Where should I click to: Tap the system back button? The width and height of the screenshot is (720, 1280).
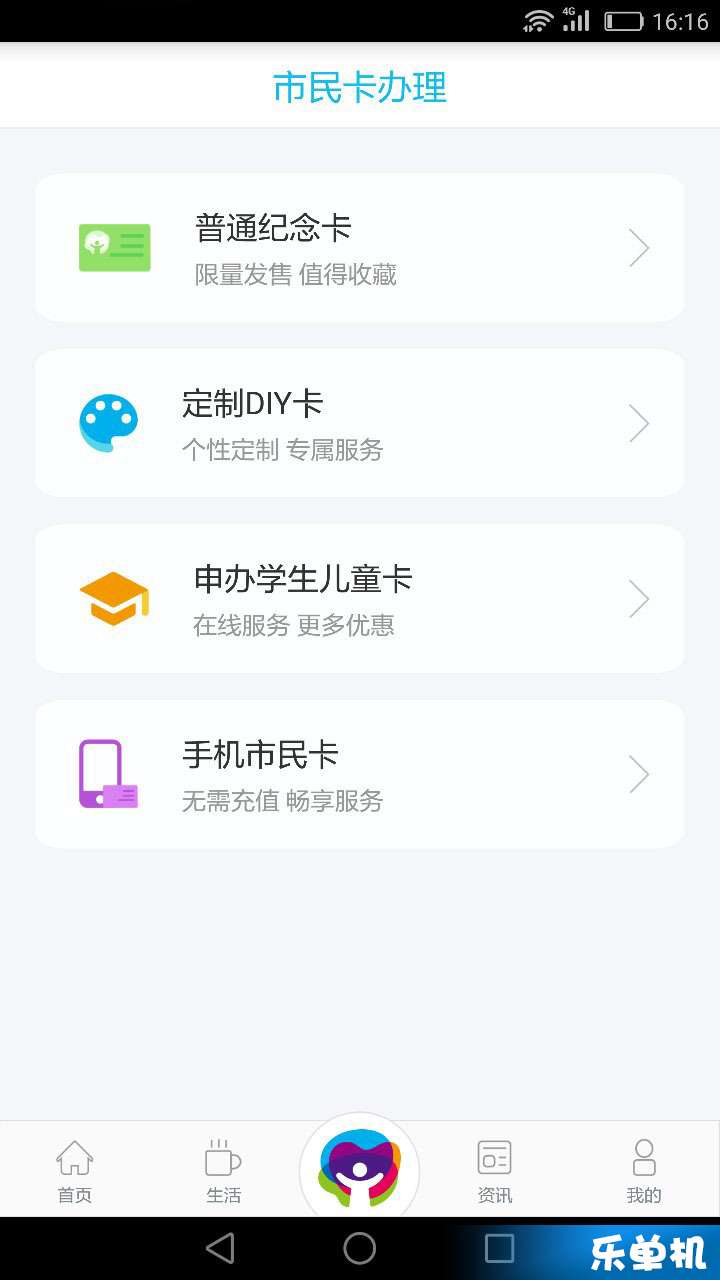[220, 1248]
